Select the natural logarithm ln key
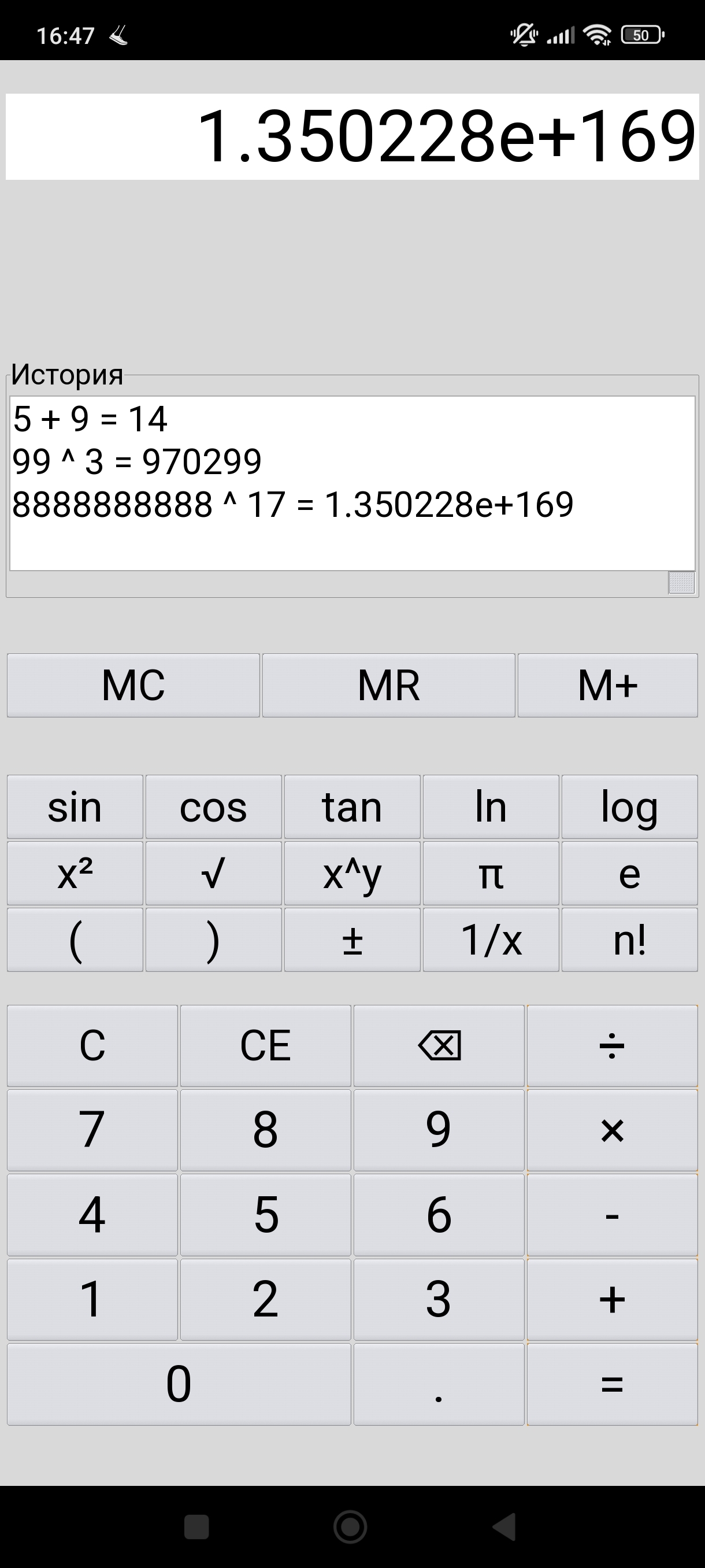 point(491,807)
